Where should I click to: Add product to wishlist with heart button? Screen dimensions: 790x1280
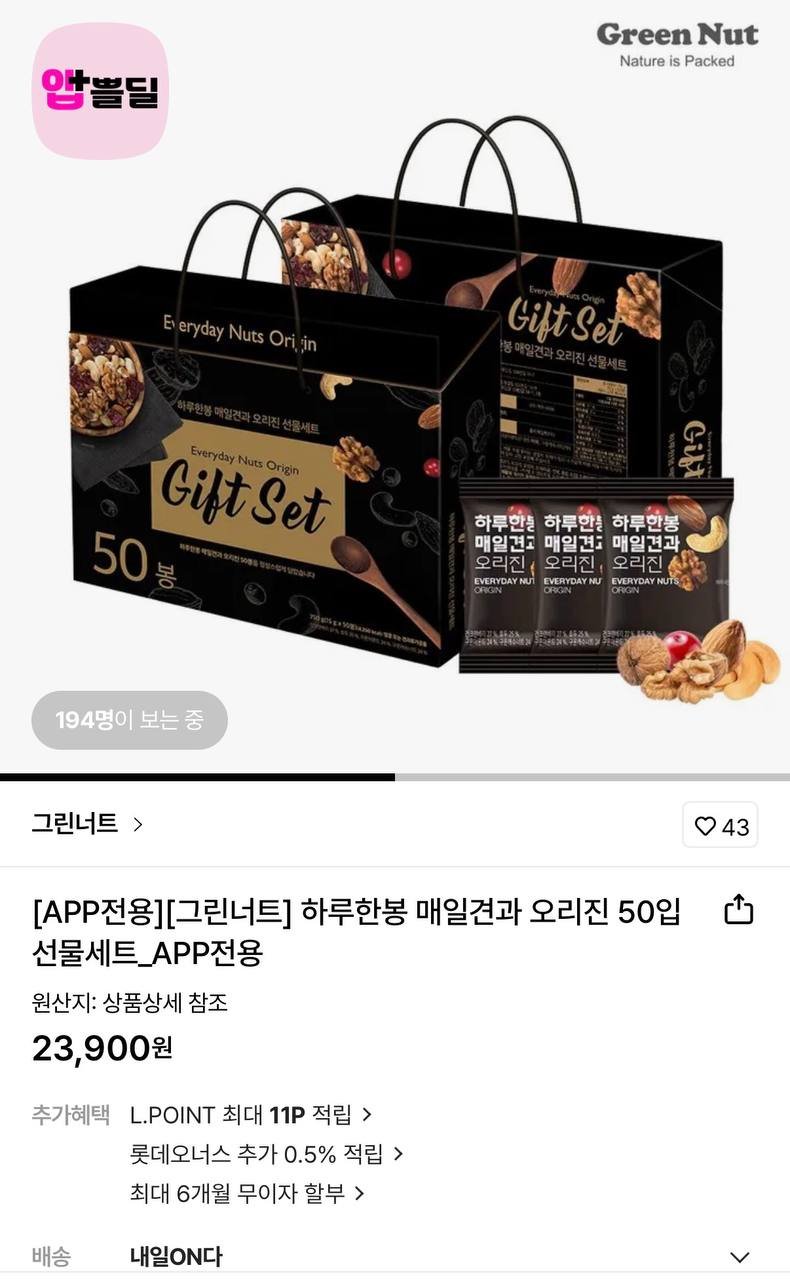[x=720, y=826]
